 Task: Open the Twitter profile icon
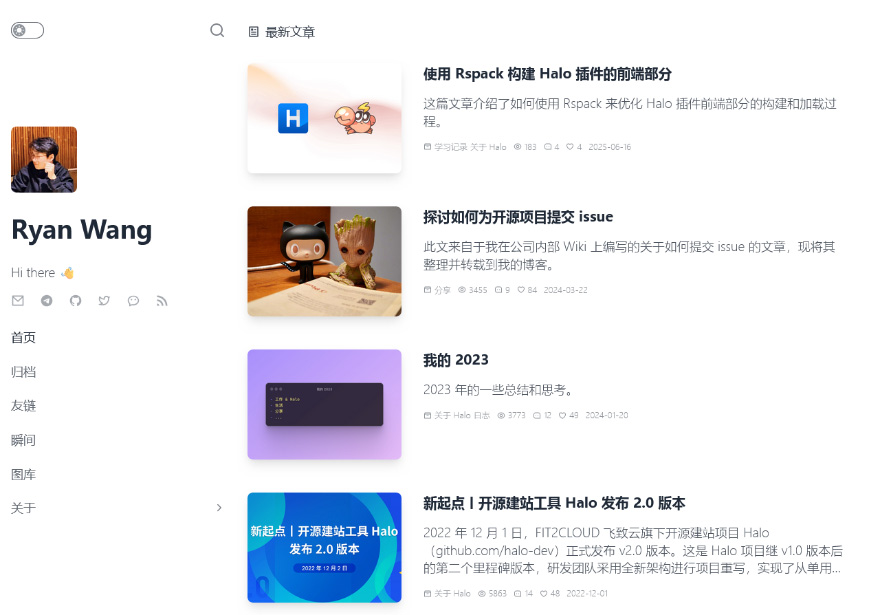click(104, 300)
